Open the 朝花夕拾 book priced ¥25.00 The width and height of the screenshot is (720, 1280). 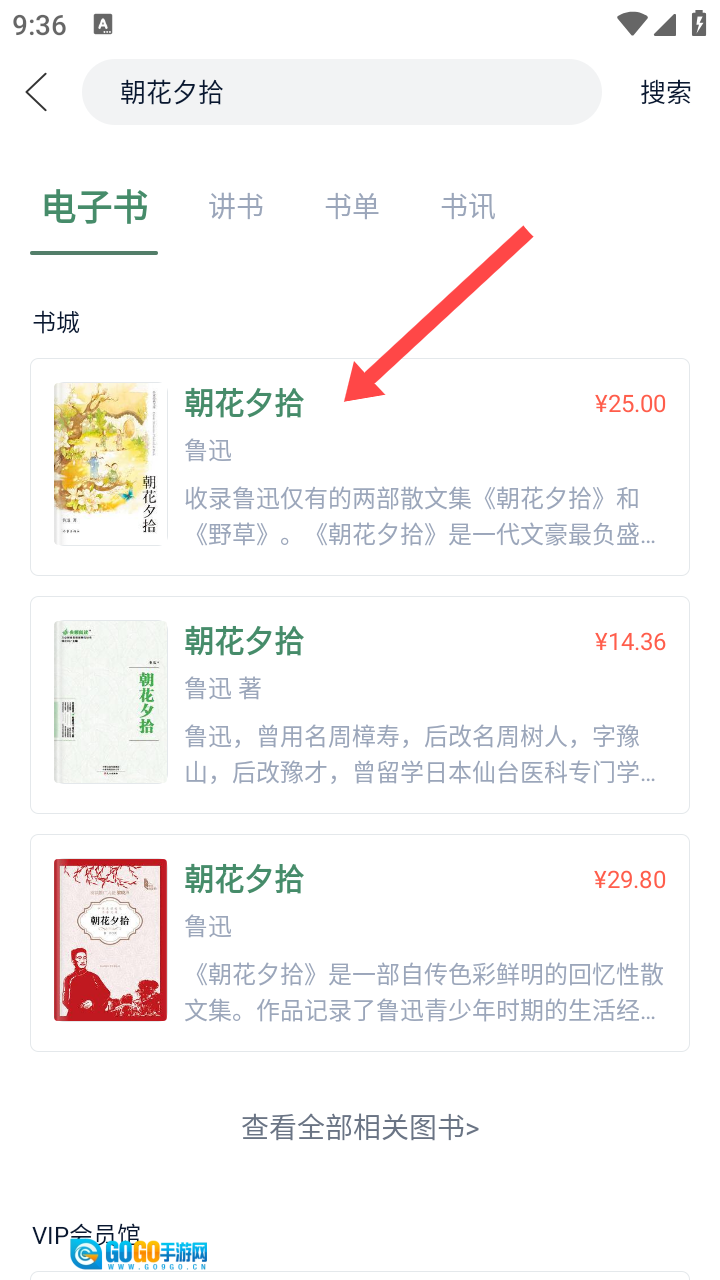tap(360, 466)
